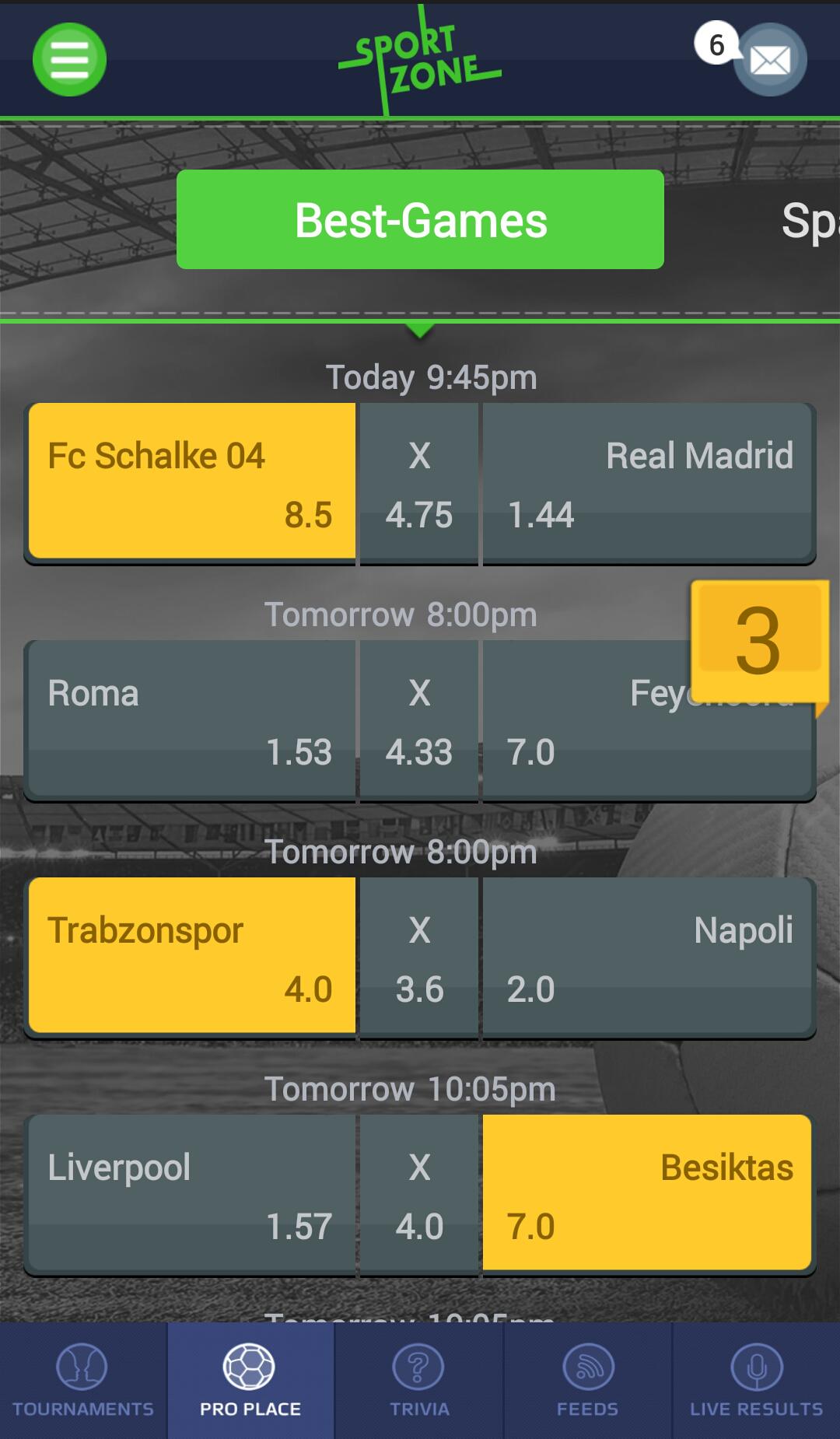Select Liverpool win at 1.57

tap(191, 1195)
